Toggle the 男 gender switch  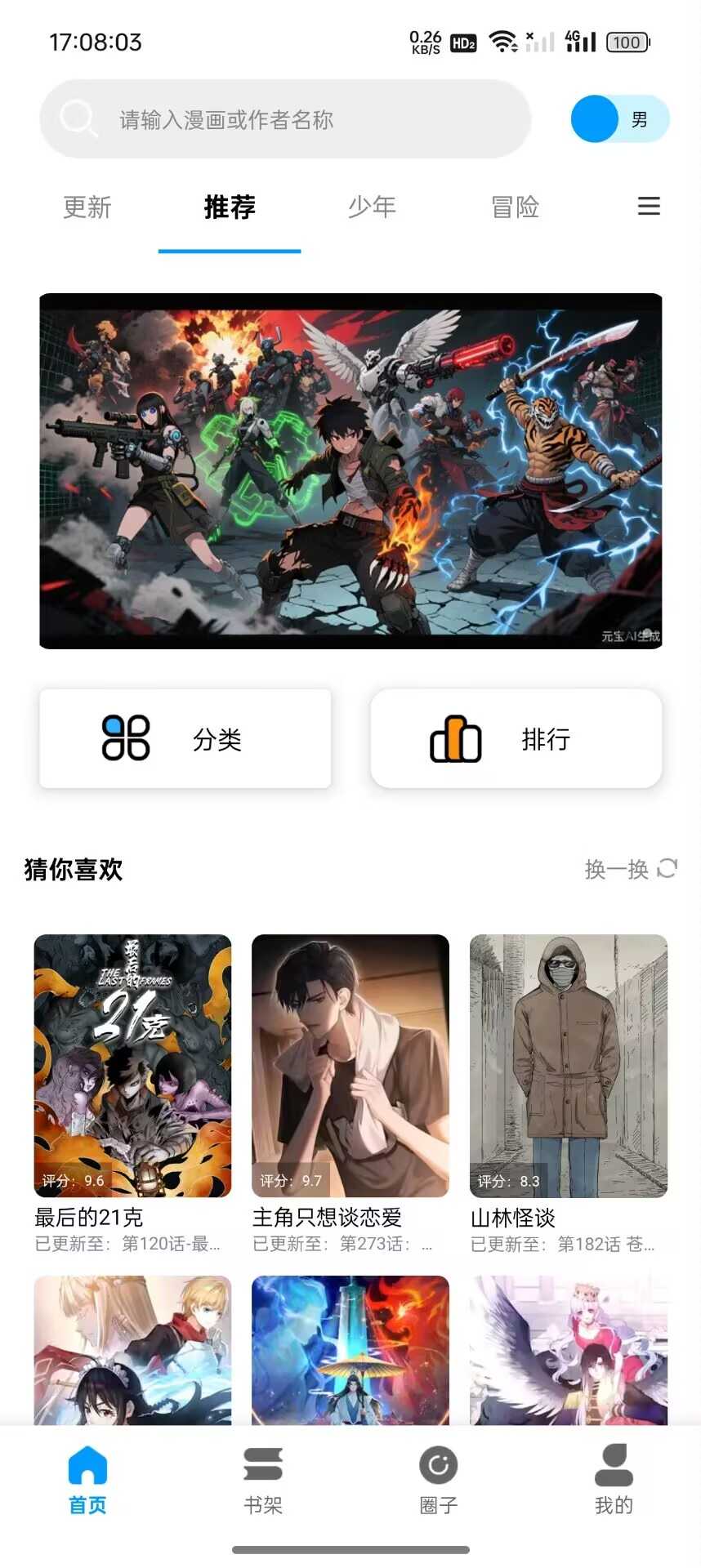click(619, 119)
